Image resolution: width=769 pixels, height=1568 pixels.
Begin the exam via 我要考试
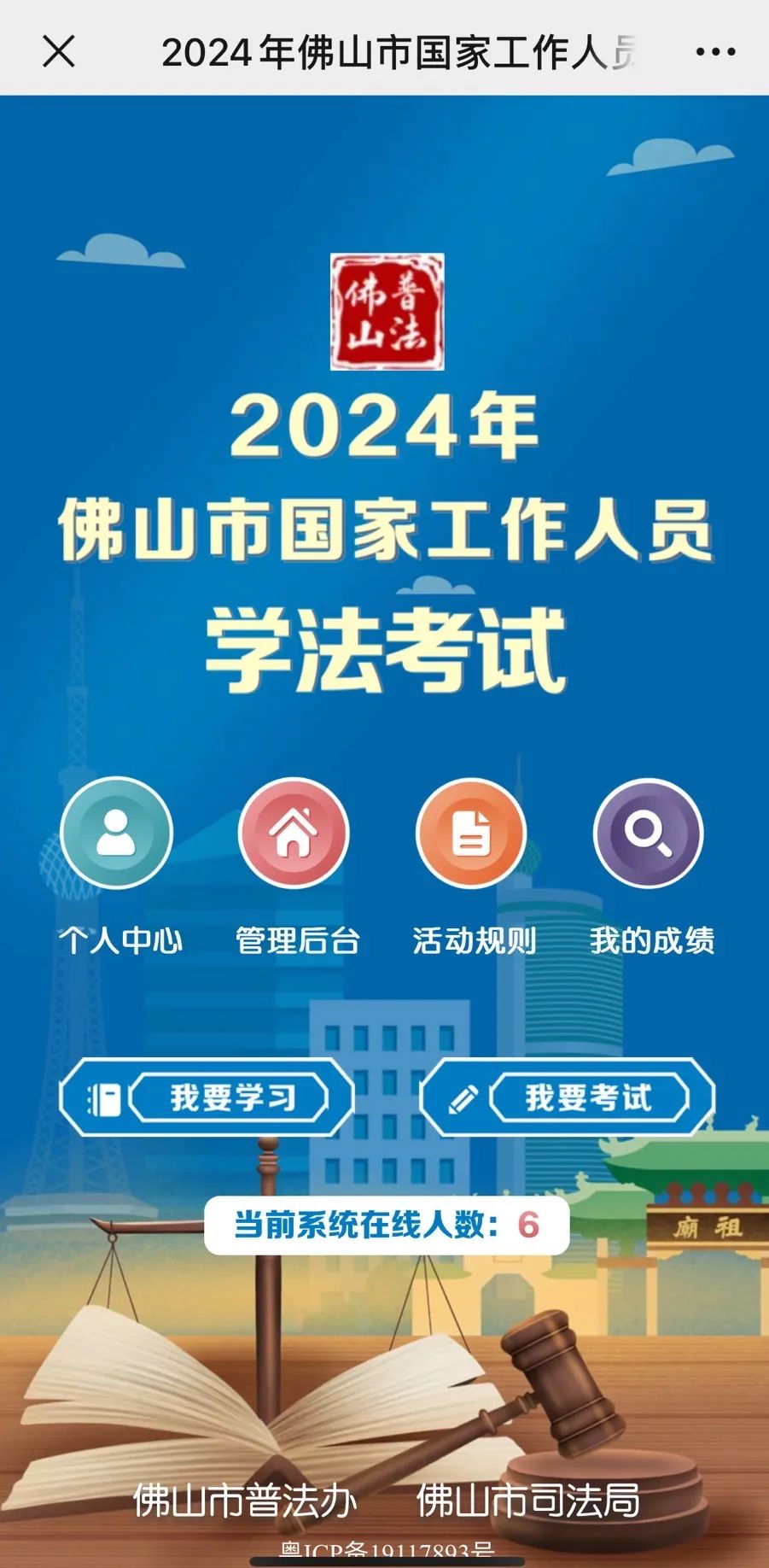(567, 1097)
